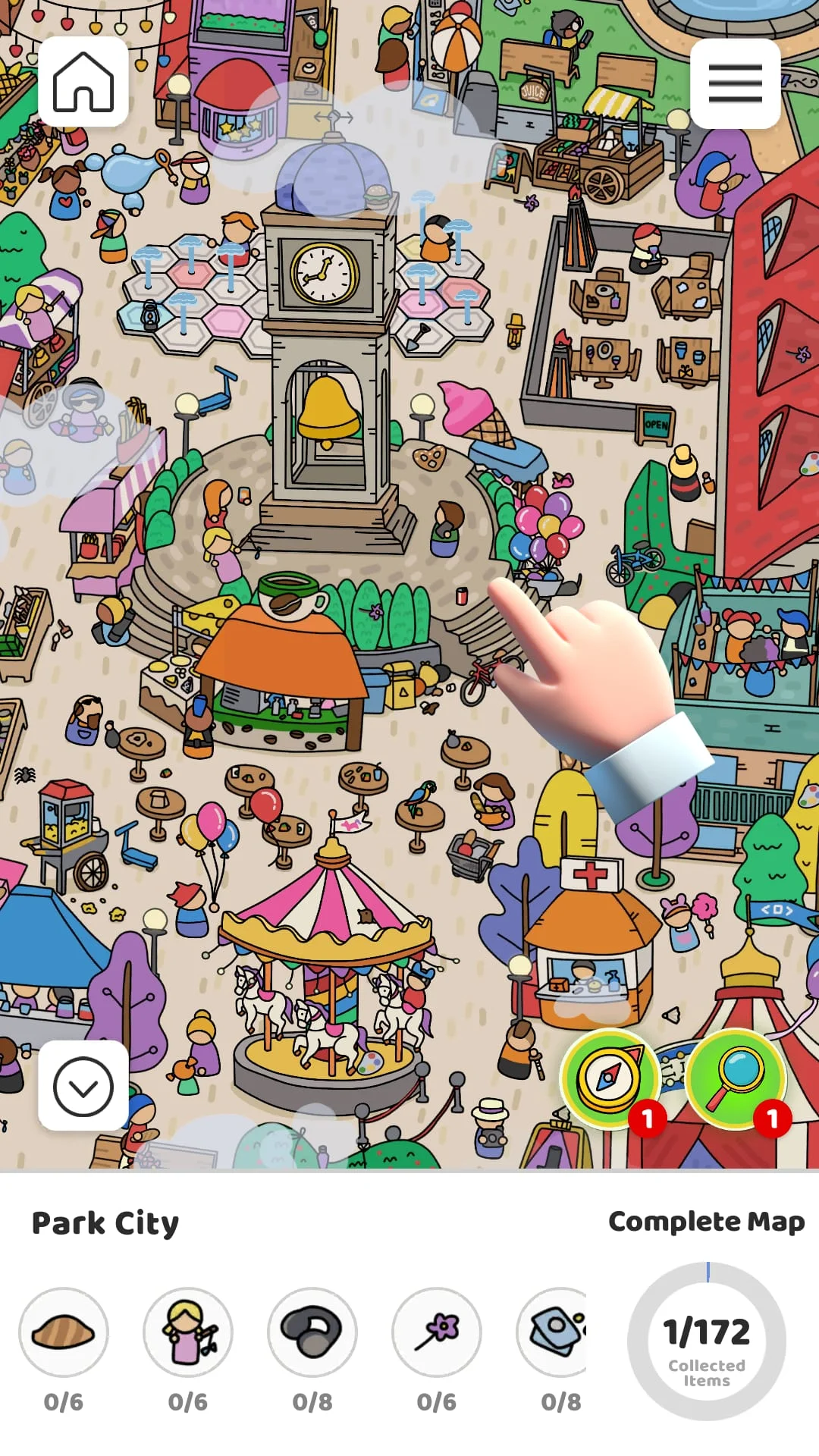Use the magnifying glass hint booster
Viewport: 819px width, 1456px height.
pos(735,1078)
